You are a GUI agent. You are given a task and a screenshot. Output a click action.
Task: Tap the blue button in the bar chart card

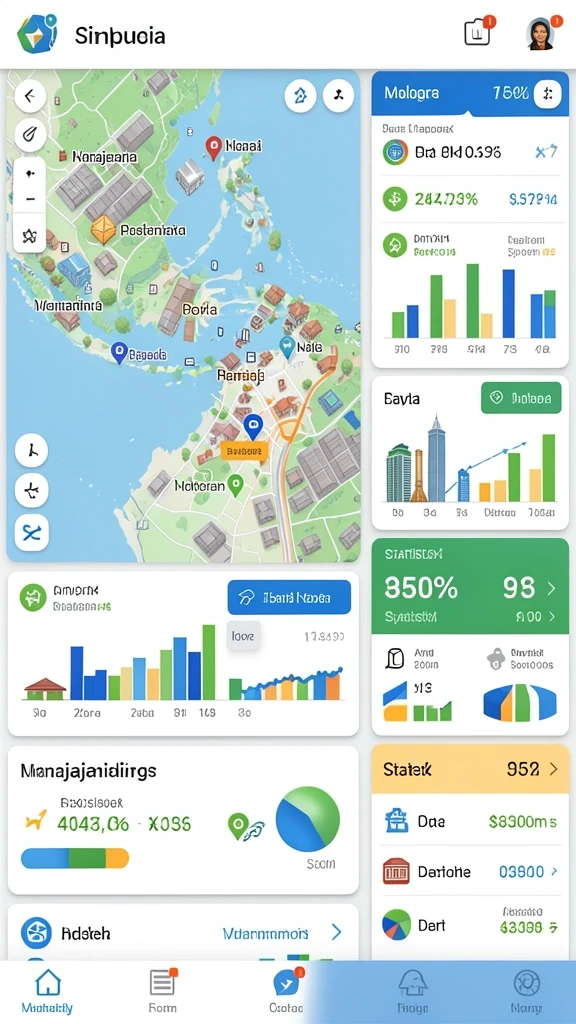pos(289,597)
